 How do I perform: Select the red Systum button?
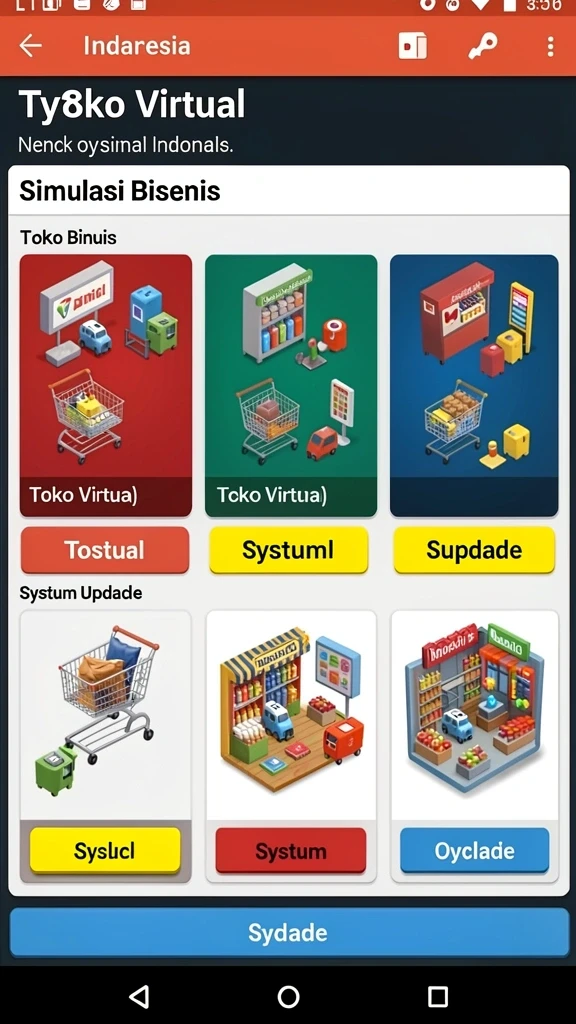click(x=291, y=850)
